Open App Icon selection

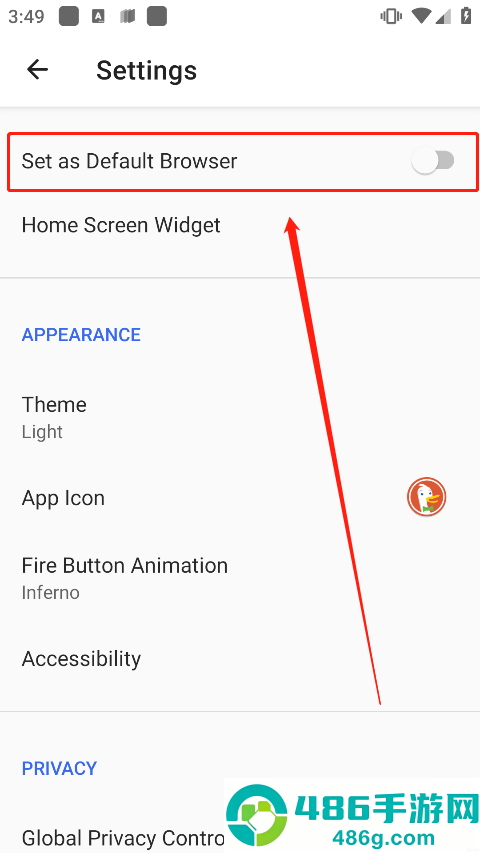click(x=240, y=497)
